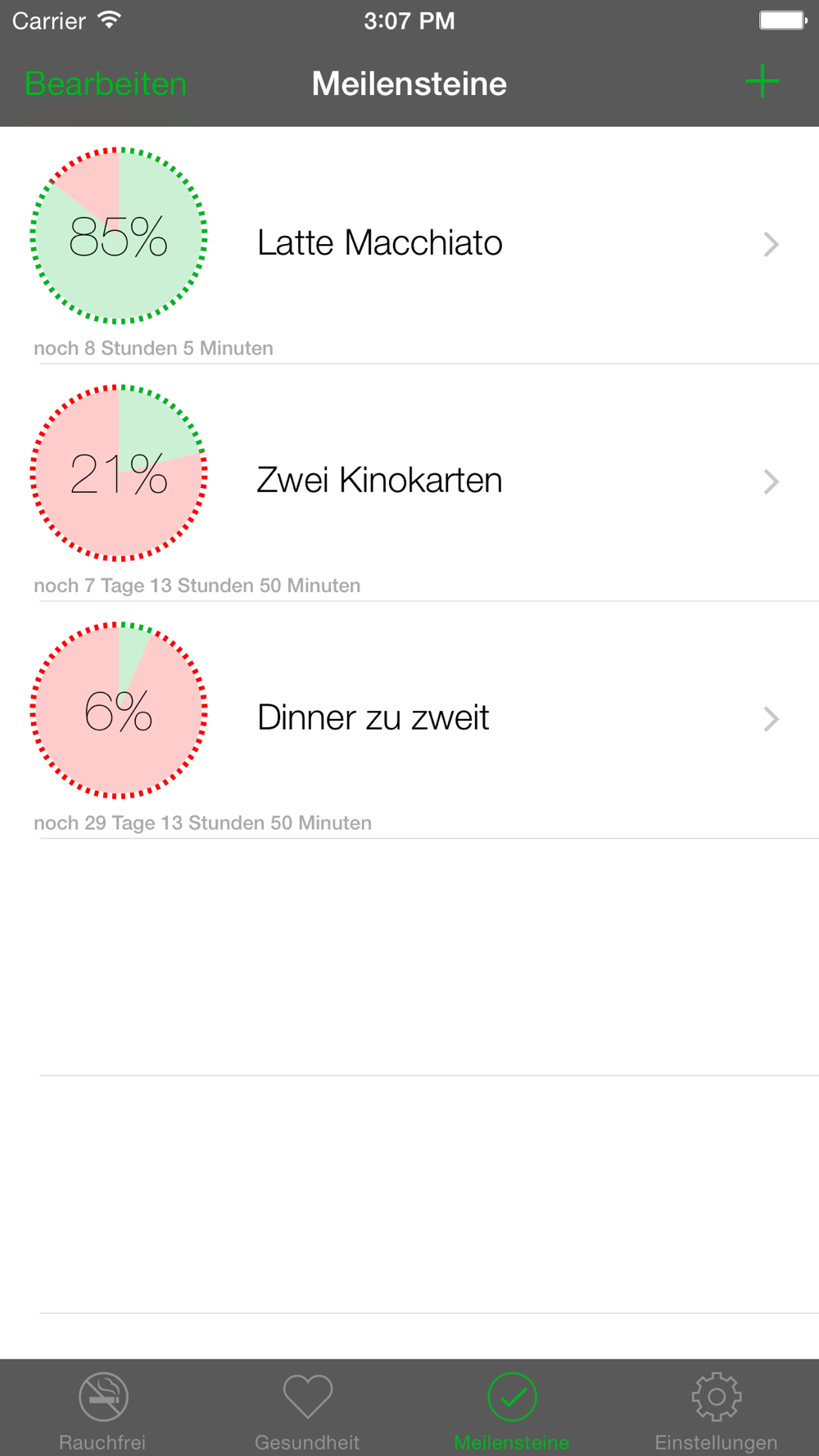Image resolution: width=819 pixels, height=1456 pixels.
Task: Open the Latte Macchiato milestone
Action: [x=409, y=245]
